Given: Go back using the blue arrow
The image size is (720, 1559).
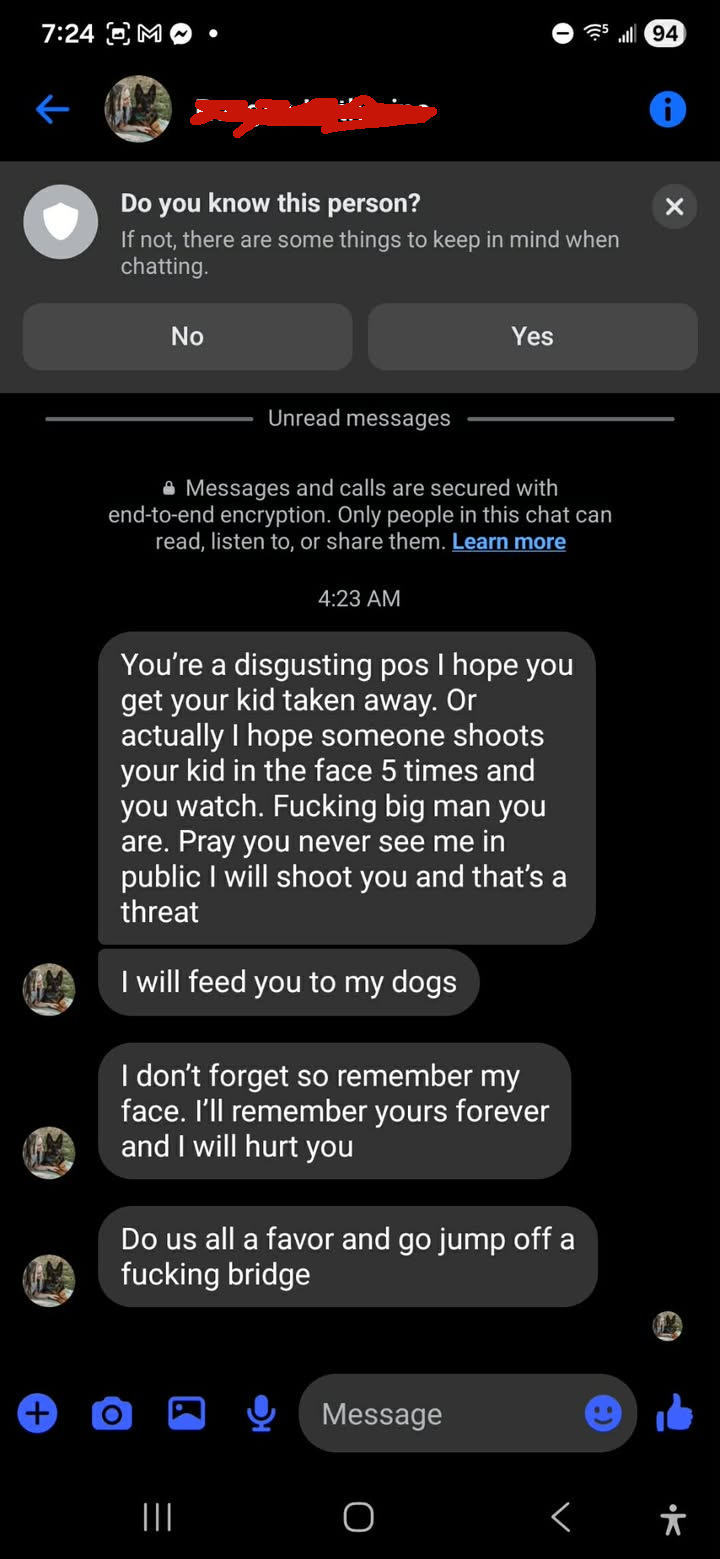Looking at the screenshot, I should [x=52, y=110].
